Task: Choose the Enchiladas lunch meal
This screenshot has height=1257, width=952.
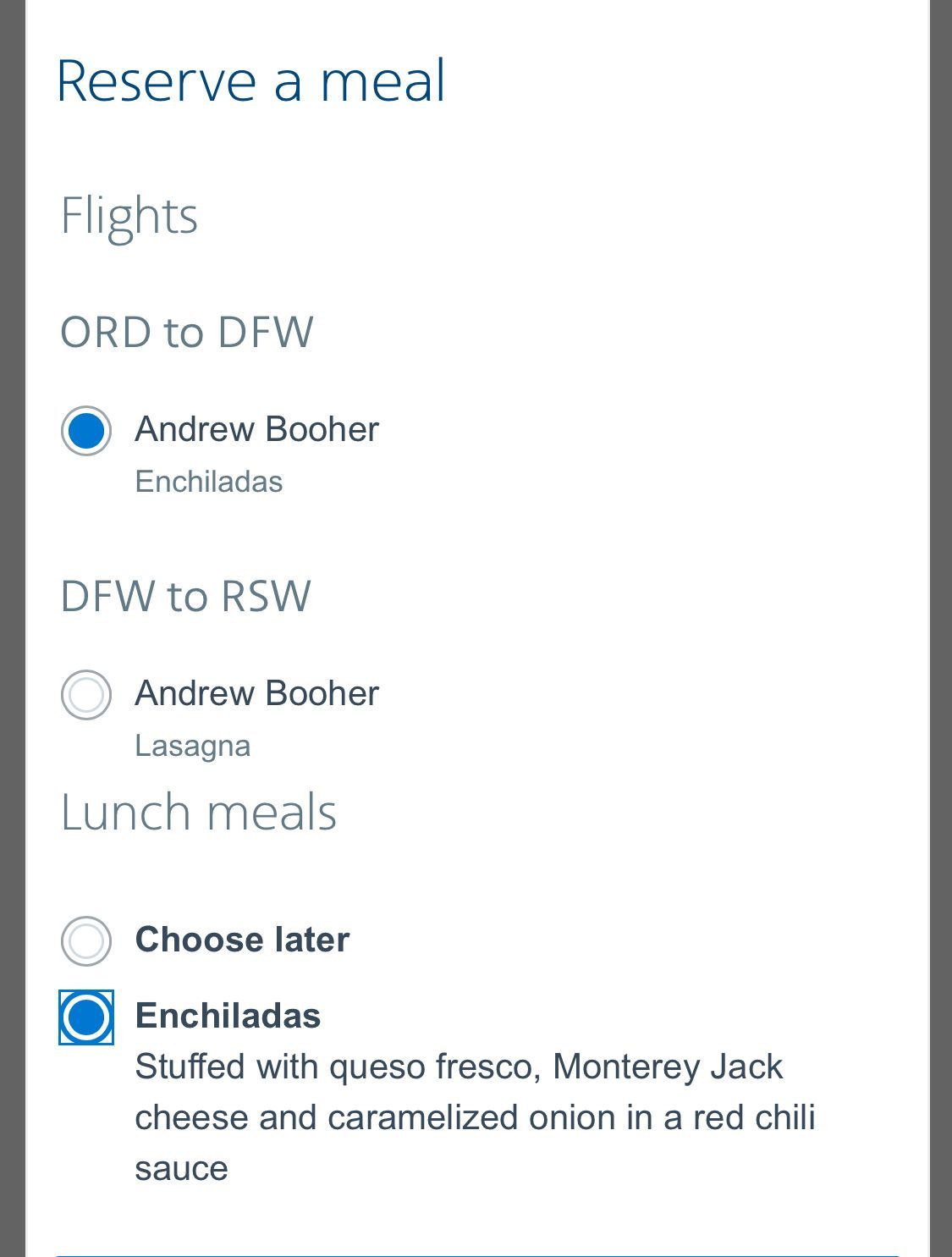Action: coord(86,1017)
